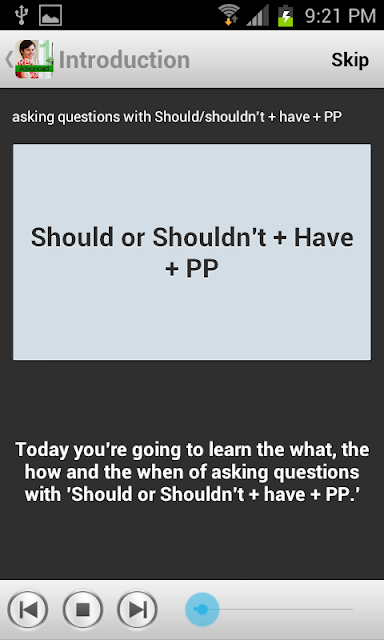384x640 pixels.
Task: Tap the audio progress slider thumb
Action: (x=202, y=610)
